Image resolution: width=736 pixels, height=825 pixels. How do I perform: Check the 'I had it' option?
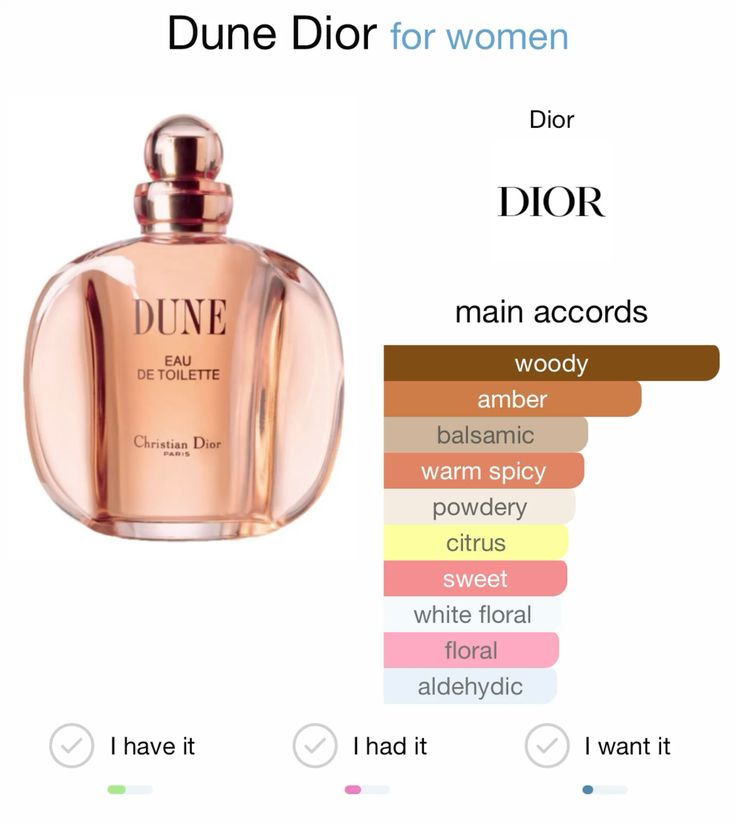[314, 746]
